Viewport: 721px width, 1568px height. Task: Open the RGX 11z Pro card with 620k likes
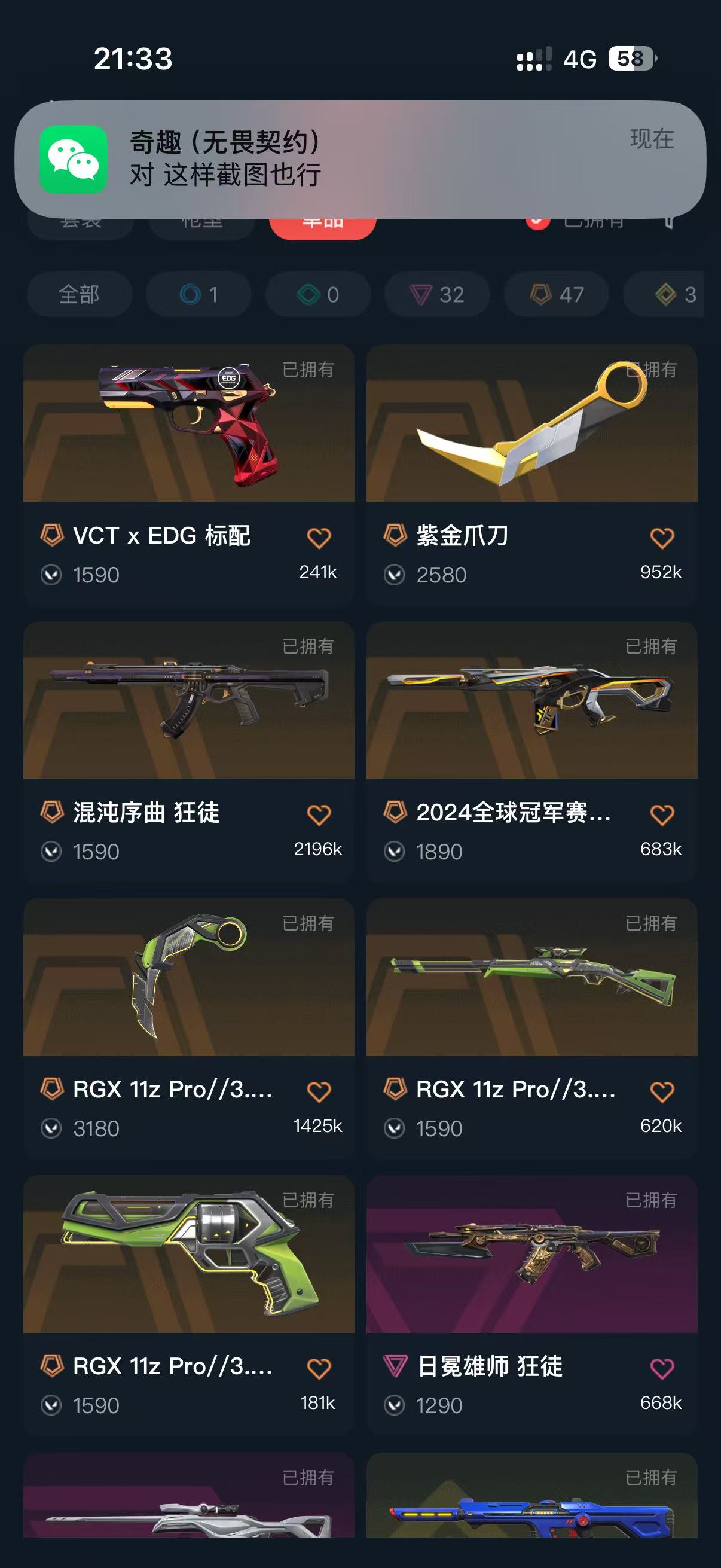[x=531, y=1027]
